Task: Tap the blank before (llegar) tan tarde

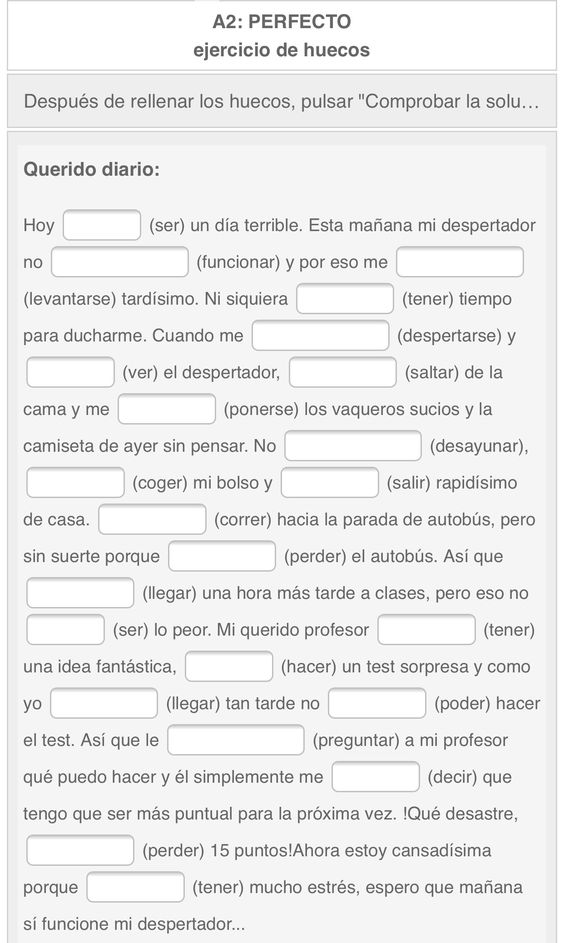Action: click(x=104, y=704)
